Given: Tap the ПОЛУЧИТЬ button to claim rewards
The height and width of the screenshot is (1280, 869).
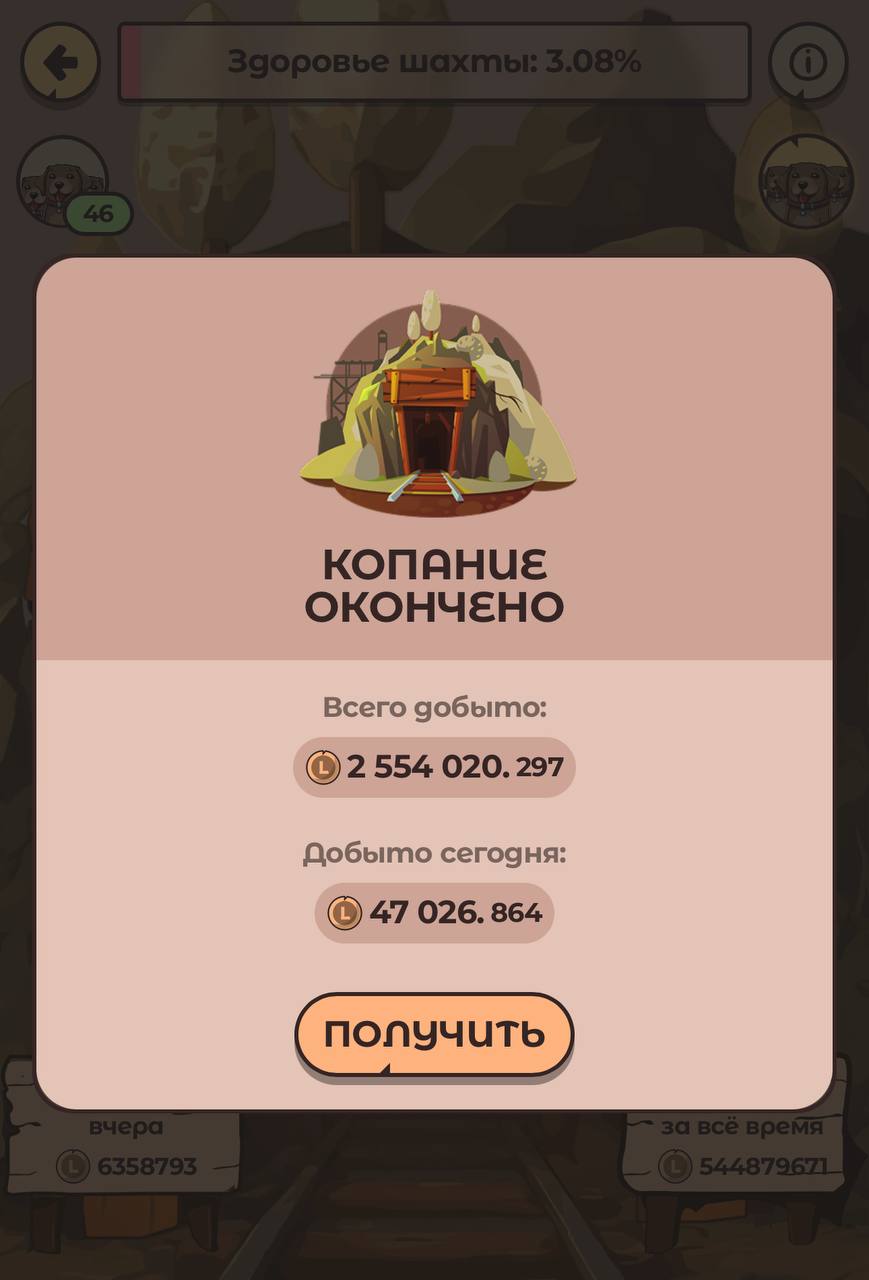Looking at the screenshot, I should point(434,1034).
